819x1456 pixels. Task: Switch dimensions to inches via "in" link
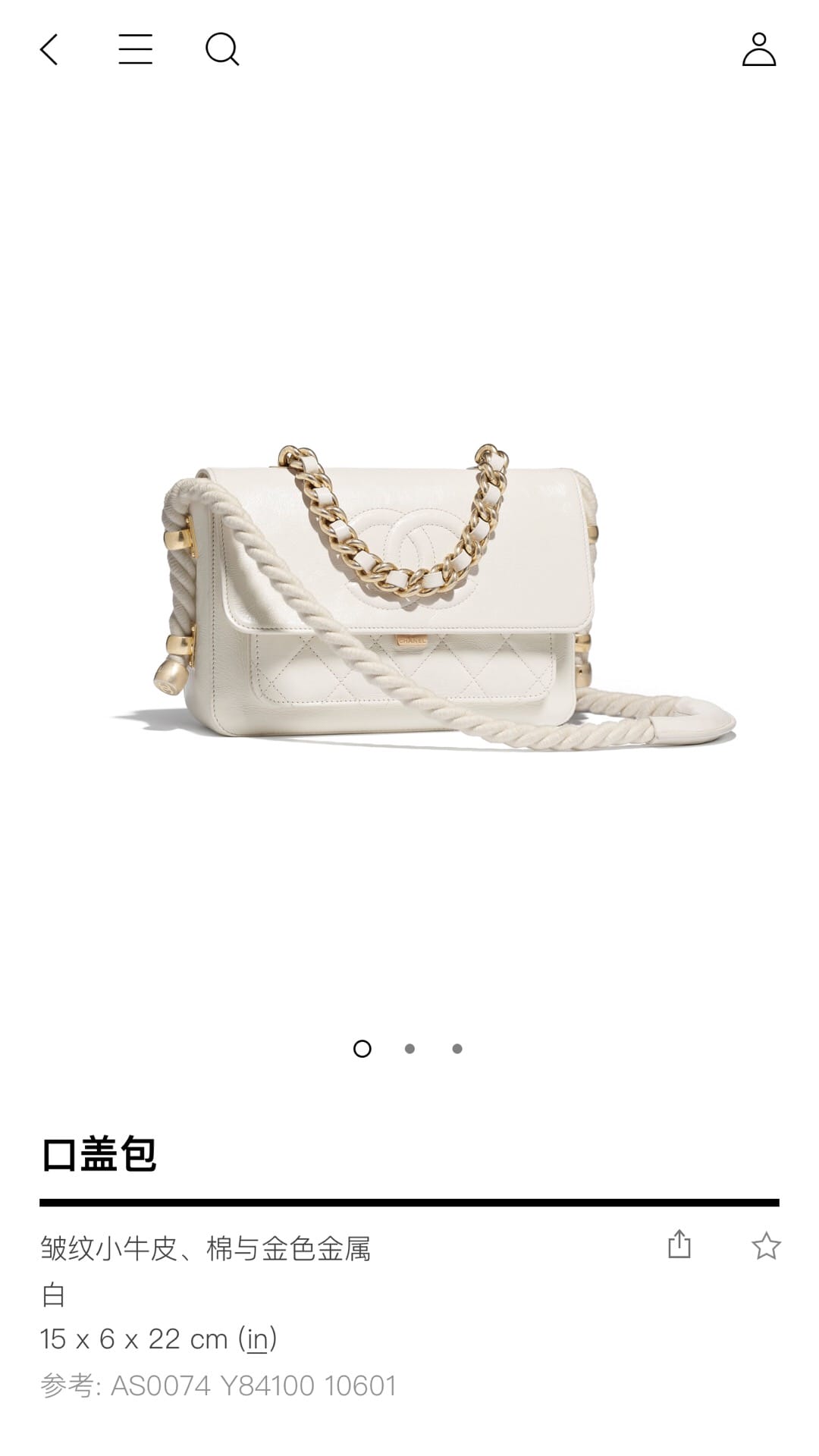coord(258,1339)
